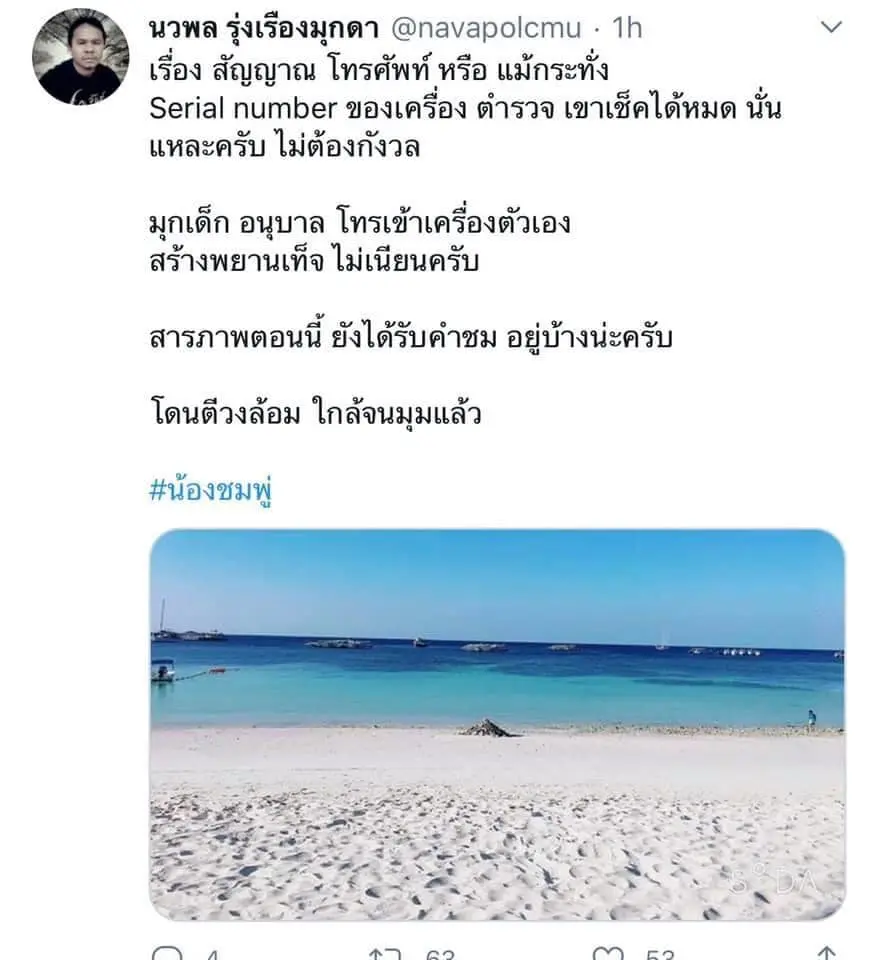Open the tweet options dropdown arrow
This screenshot has height=960, width=878.
click(x=831, y=28)
